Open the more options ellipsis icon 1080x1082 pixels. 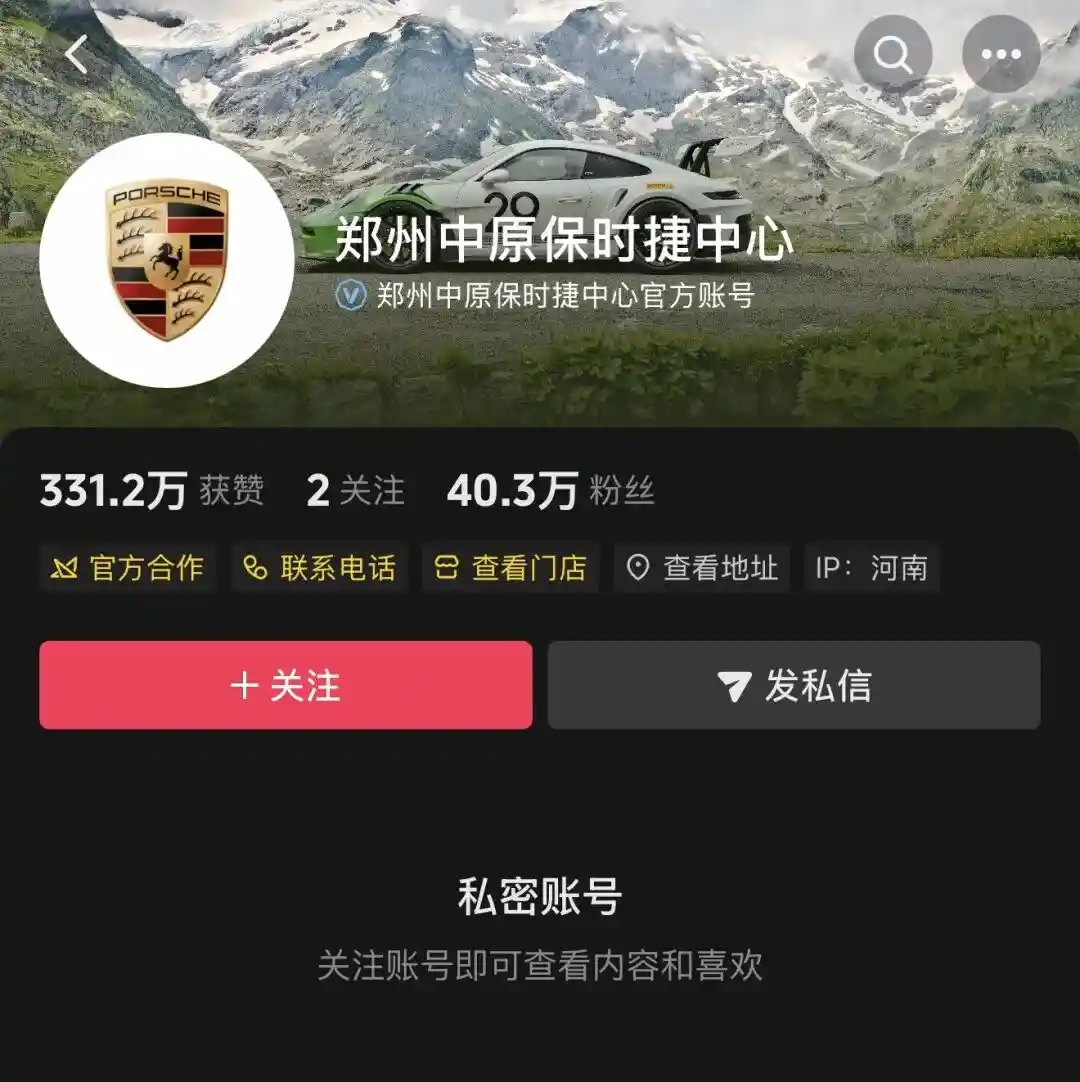coord(999,54)
